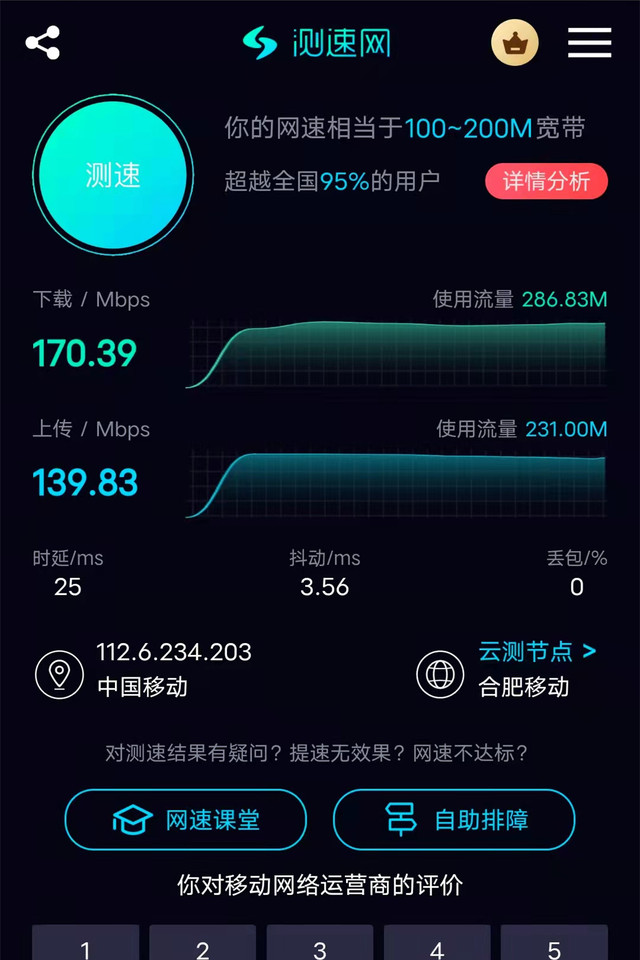Select rating 4 for the carrier

[437, 944]
